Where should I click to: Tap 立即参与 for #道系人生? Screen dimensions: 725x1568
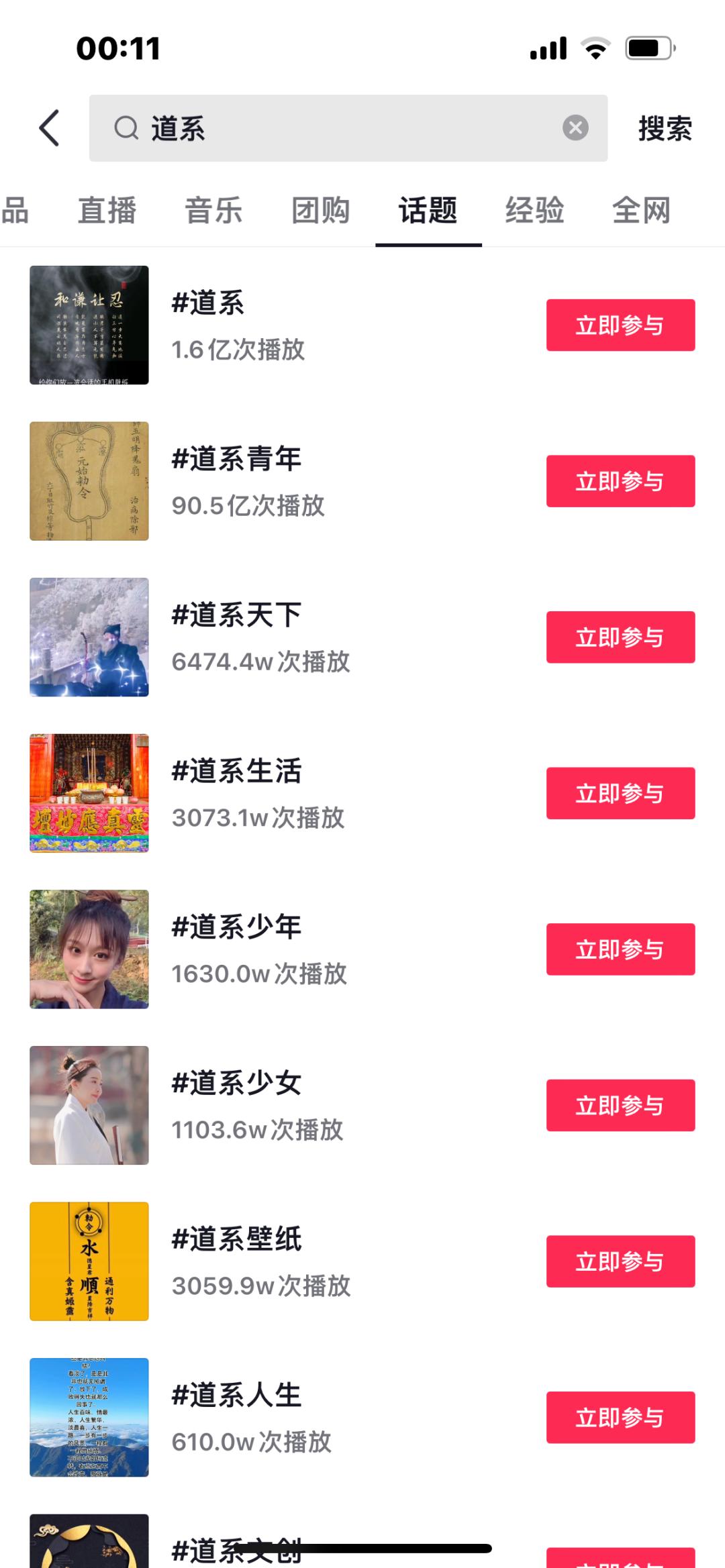point(620,1418)
